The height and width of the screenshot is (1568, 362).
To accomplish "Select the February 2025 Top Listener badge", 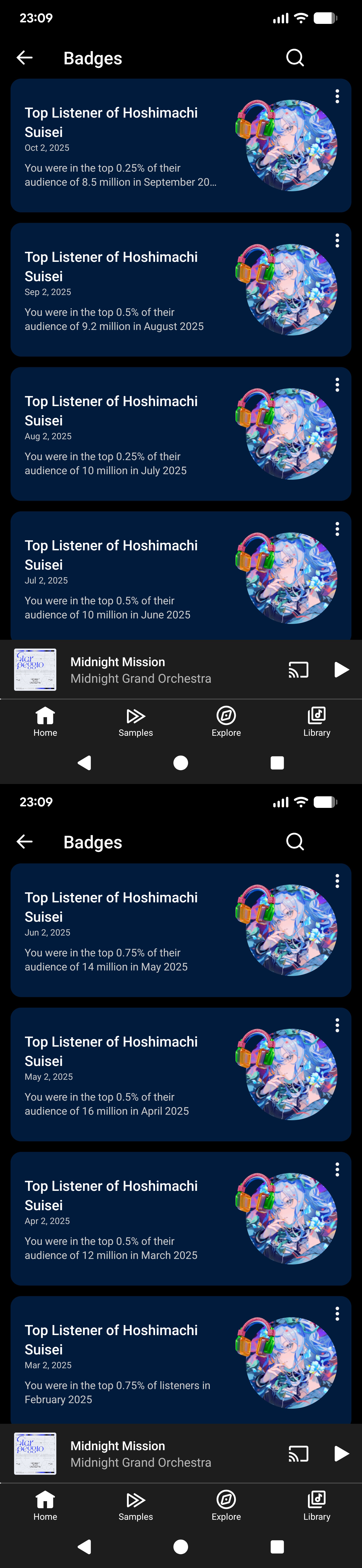I will [x=122, y=1363].
